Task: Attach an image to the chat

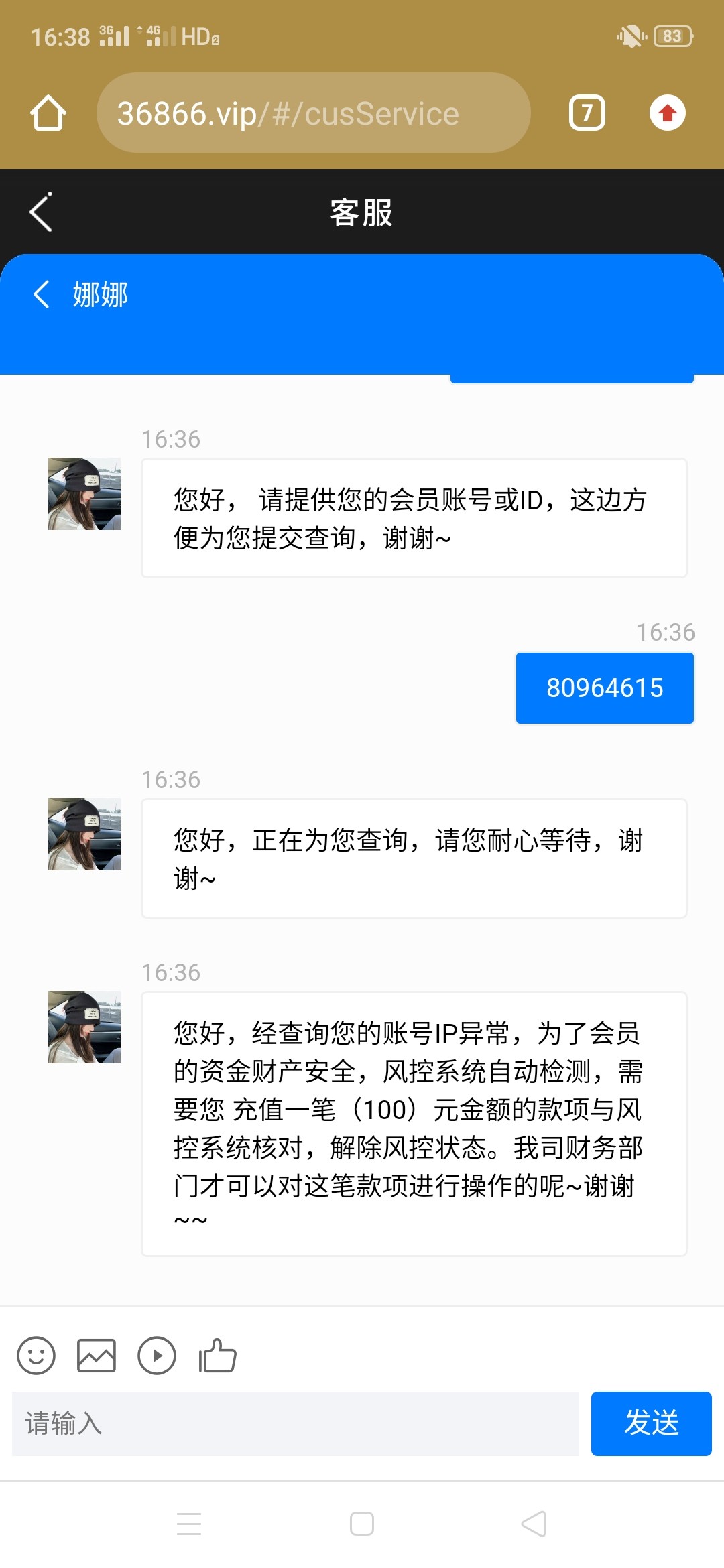Action: [x=97, y=1356]
